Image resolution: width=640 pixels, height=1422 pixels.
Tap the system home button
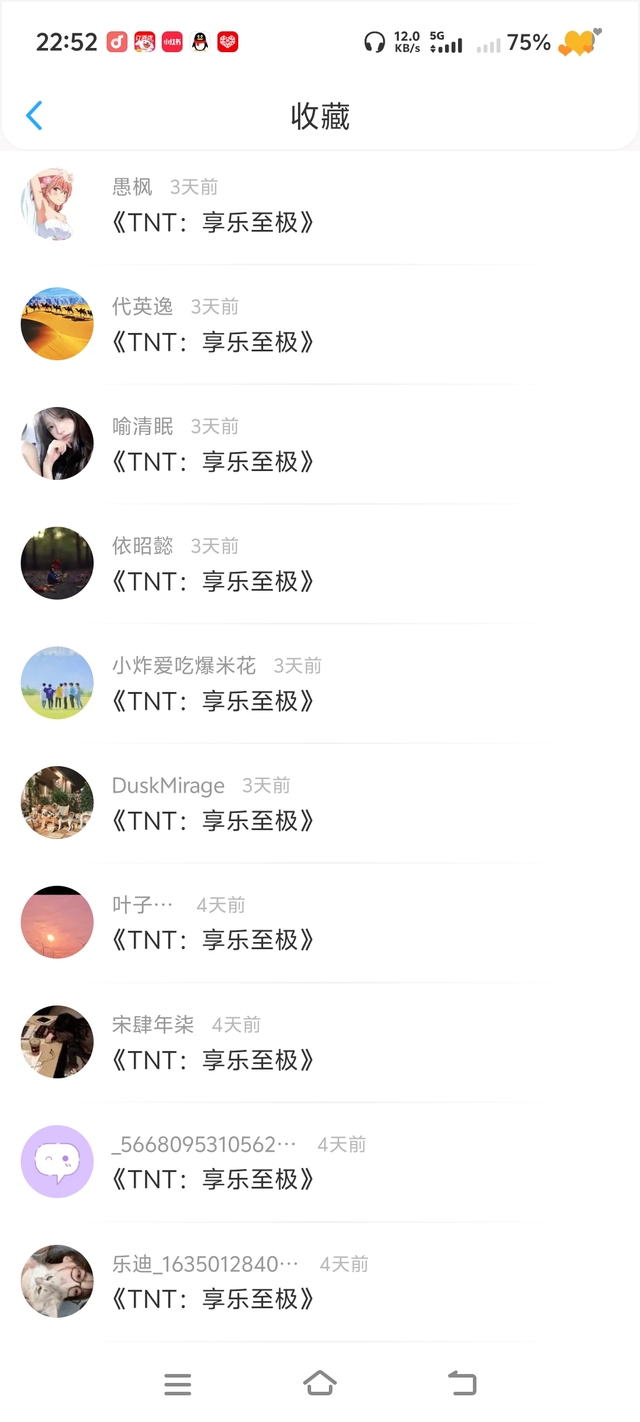(319, 1383)
